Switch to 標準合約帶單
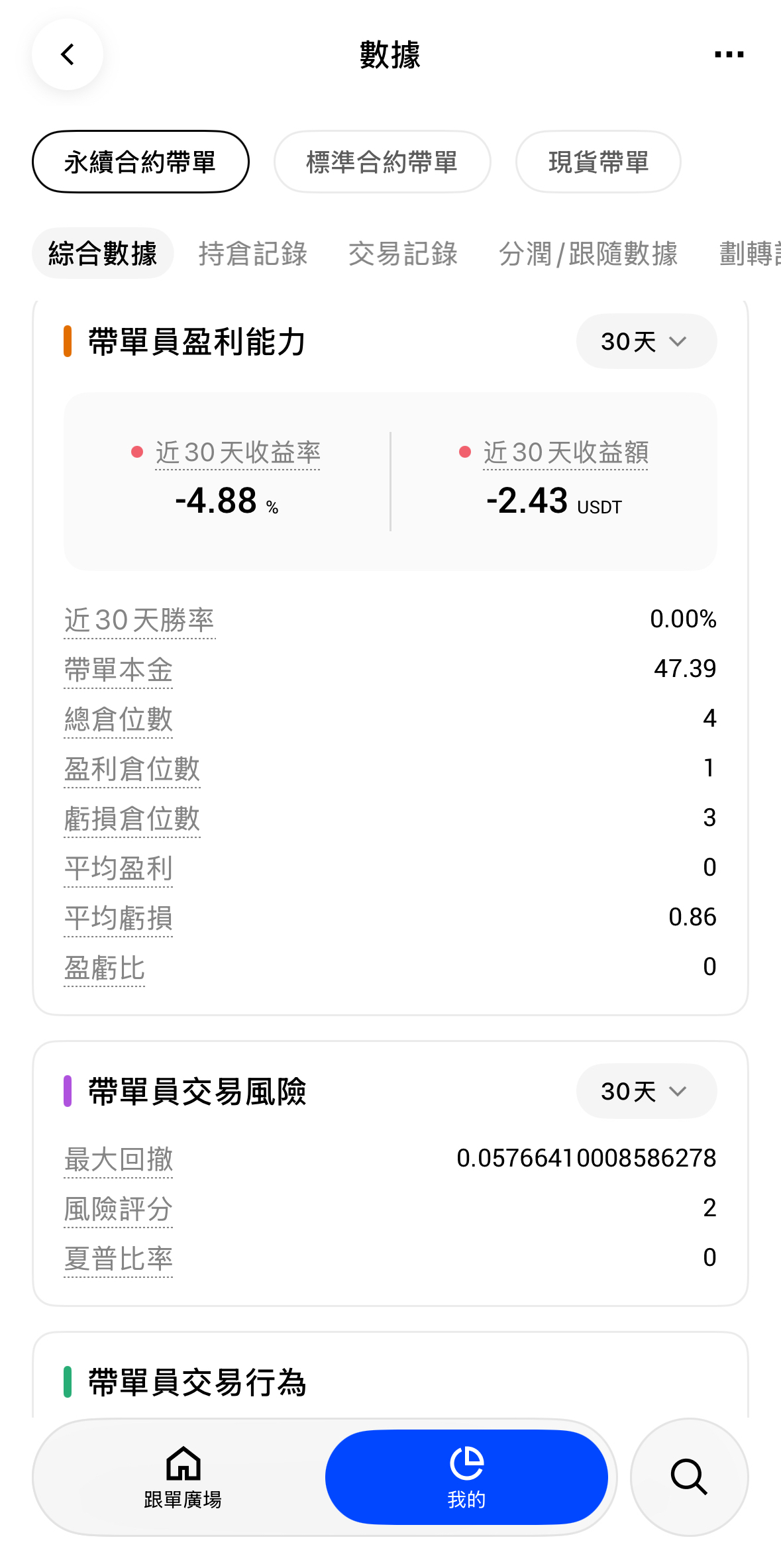This screenshot has width=781, height=1568. (382, 162)
